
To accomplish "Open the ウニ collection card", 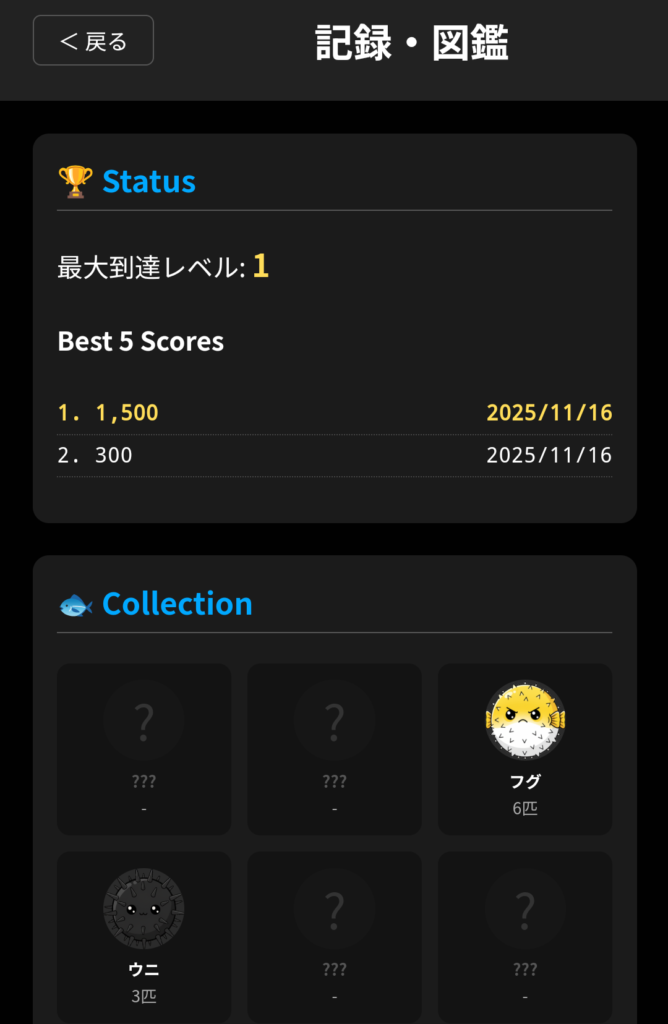I will pyautogui.click(x=144, y=936).
